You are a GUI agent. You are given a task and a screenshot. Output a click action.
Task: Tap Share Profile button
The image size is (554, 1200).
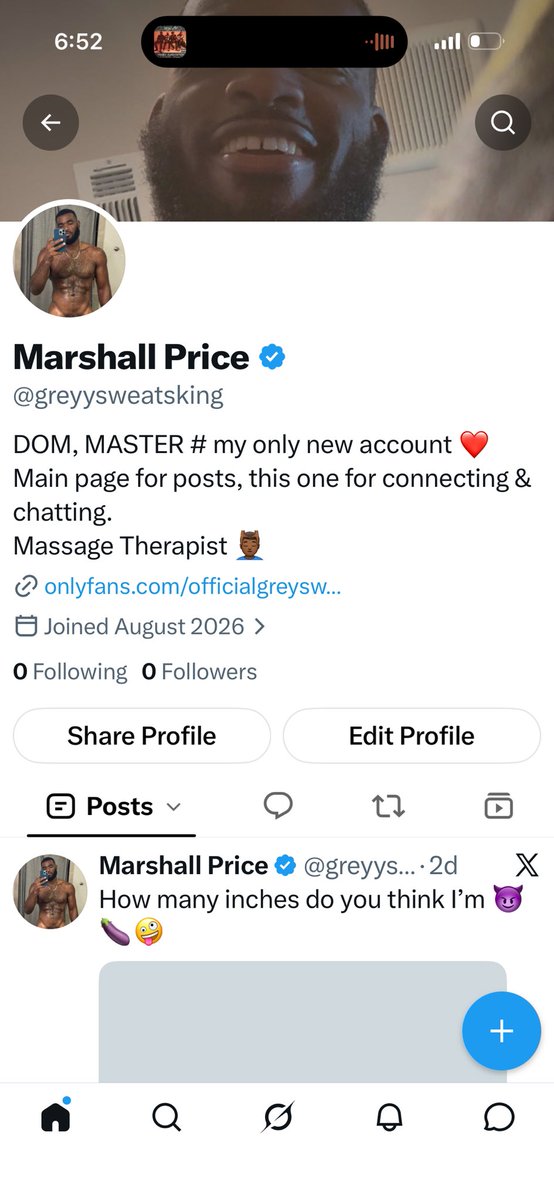(x=142, y=736)
